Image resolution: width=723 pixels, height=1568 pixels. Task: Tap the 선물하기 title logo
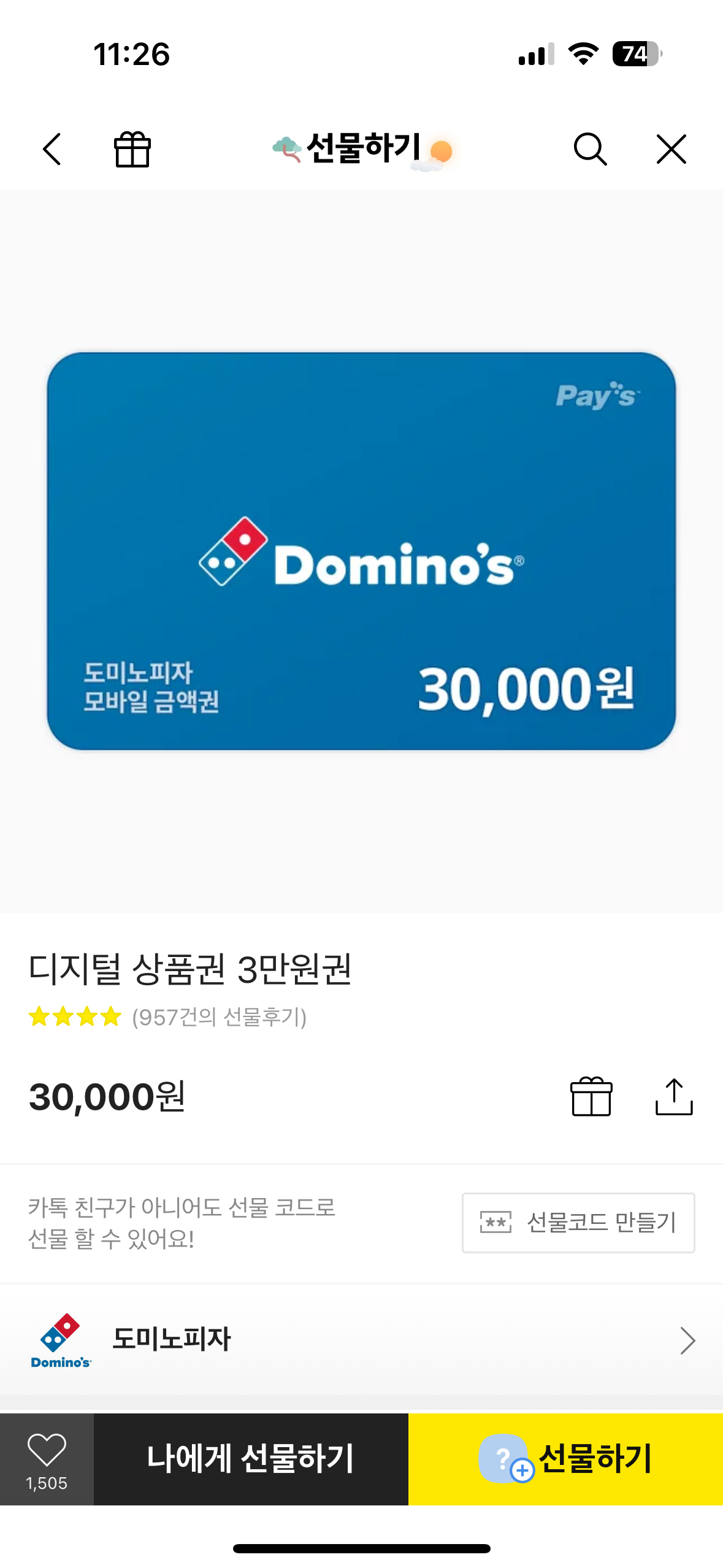(x=362, y=149)
